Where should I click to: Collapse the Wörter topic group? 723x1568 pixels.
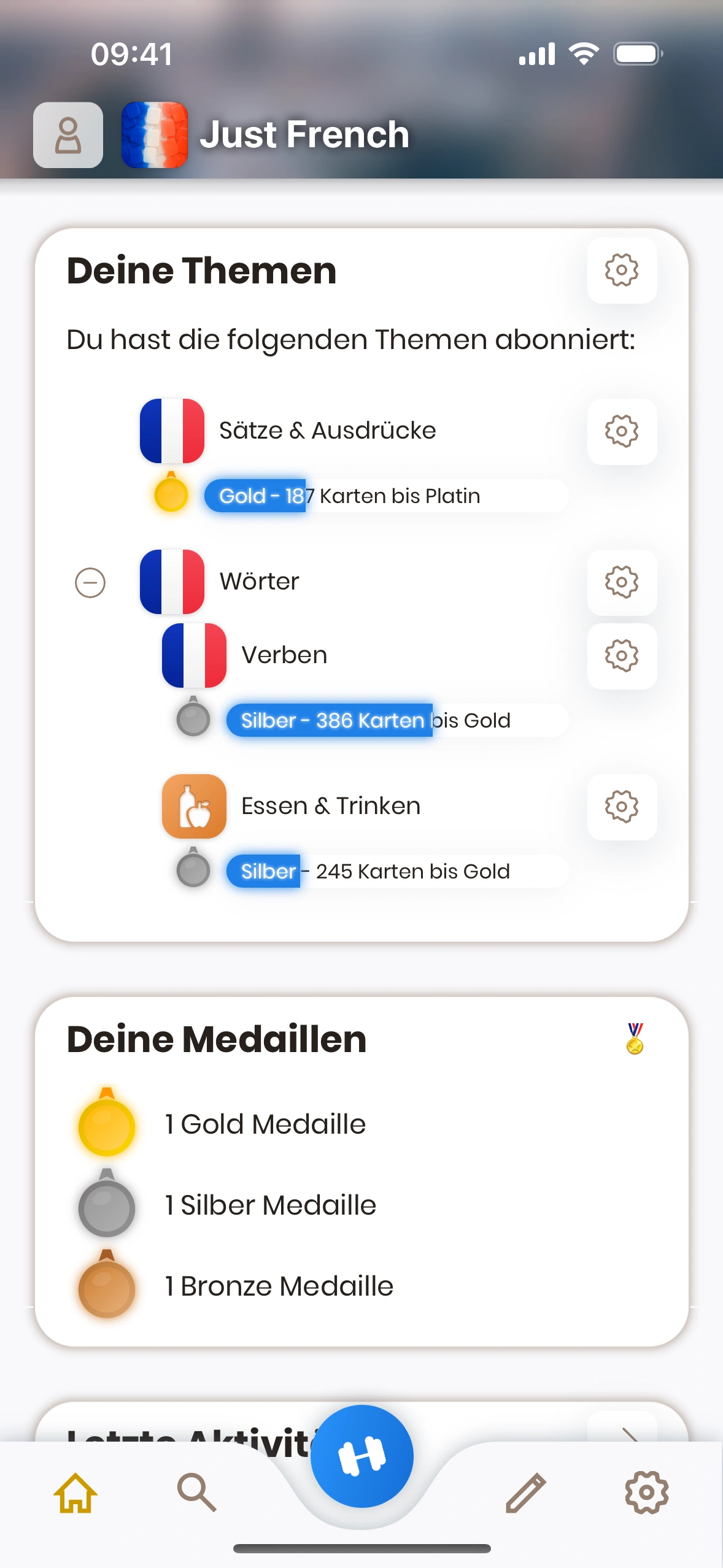point(90,582)
